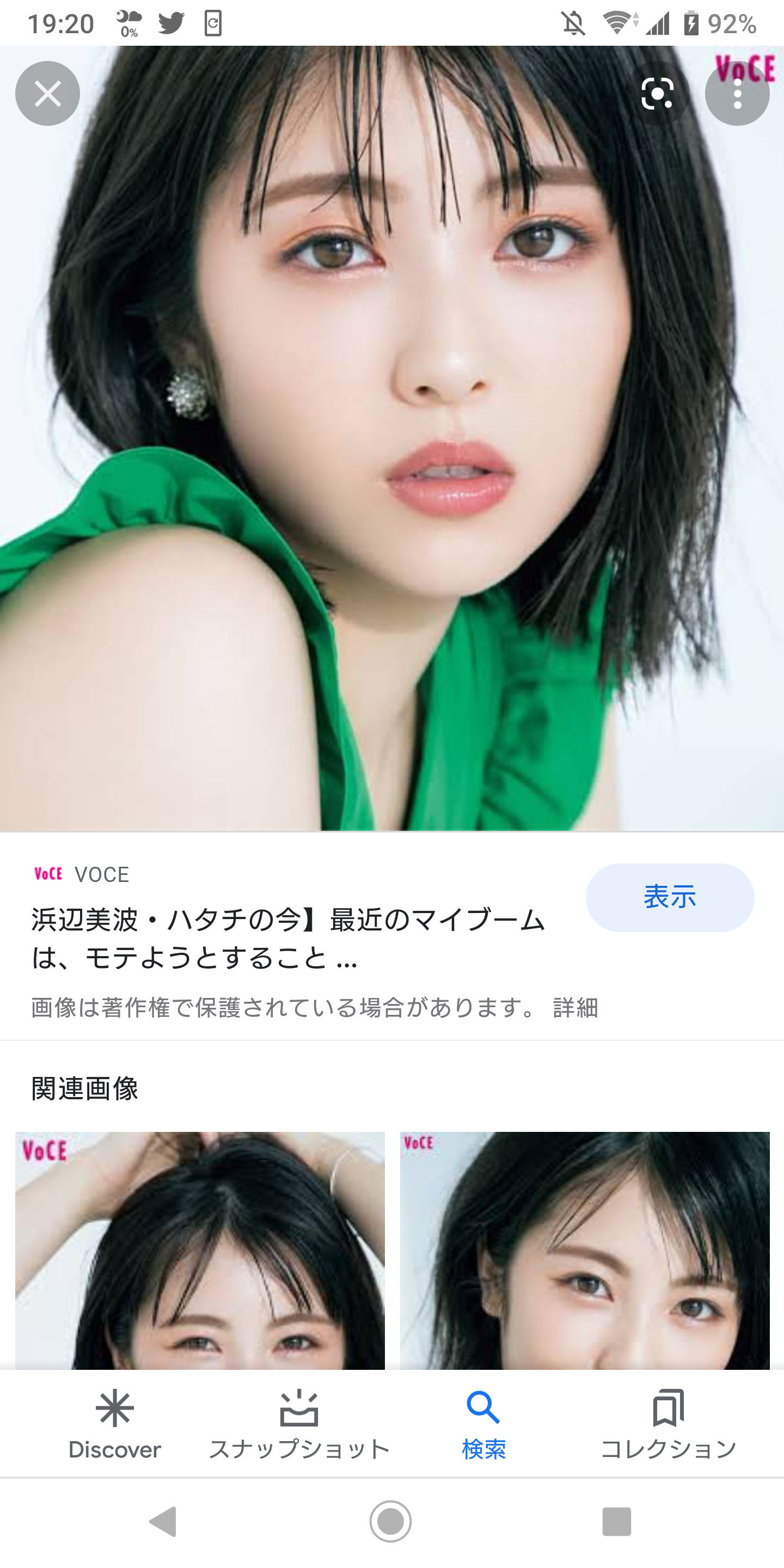The height and width of the screenshot is (1568, 784).
Task: Search this image with Lens
Action: pos(657,94)
